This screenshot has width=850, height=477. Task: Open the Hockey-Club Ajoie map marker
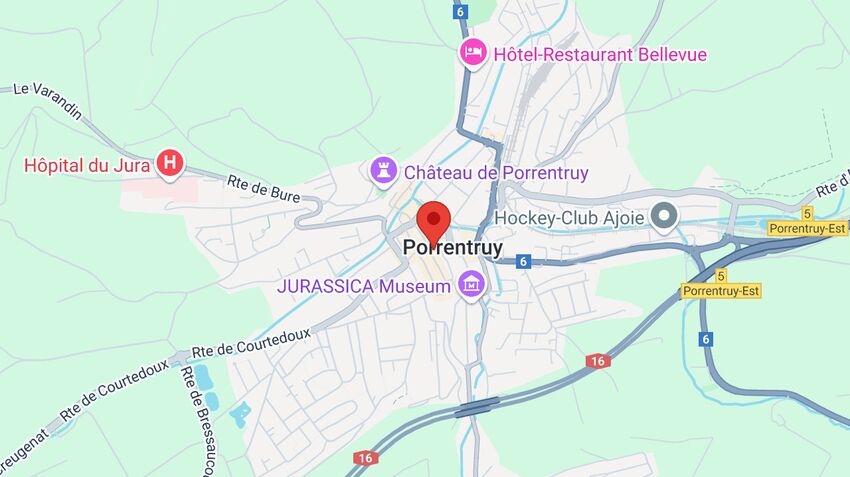(x=664, y=215)
